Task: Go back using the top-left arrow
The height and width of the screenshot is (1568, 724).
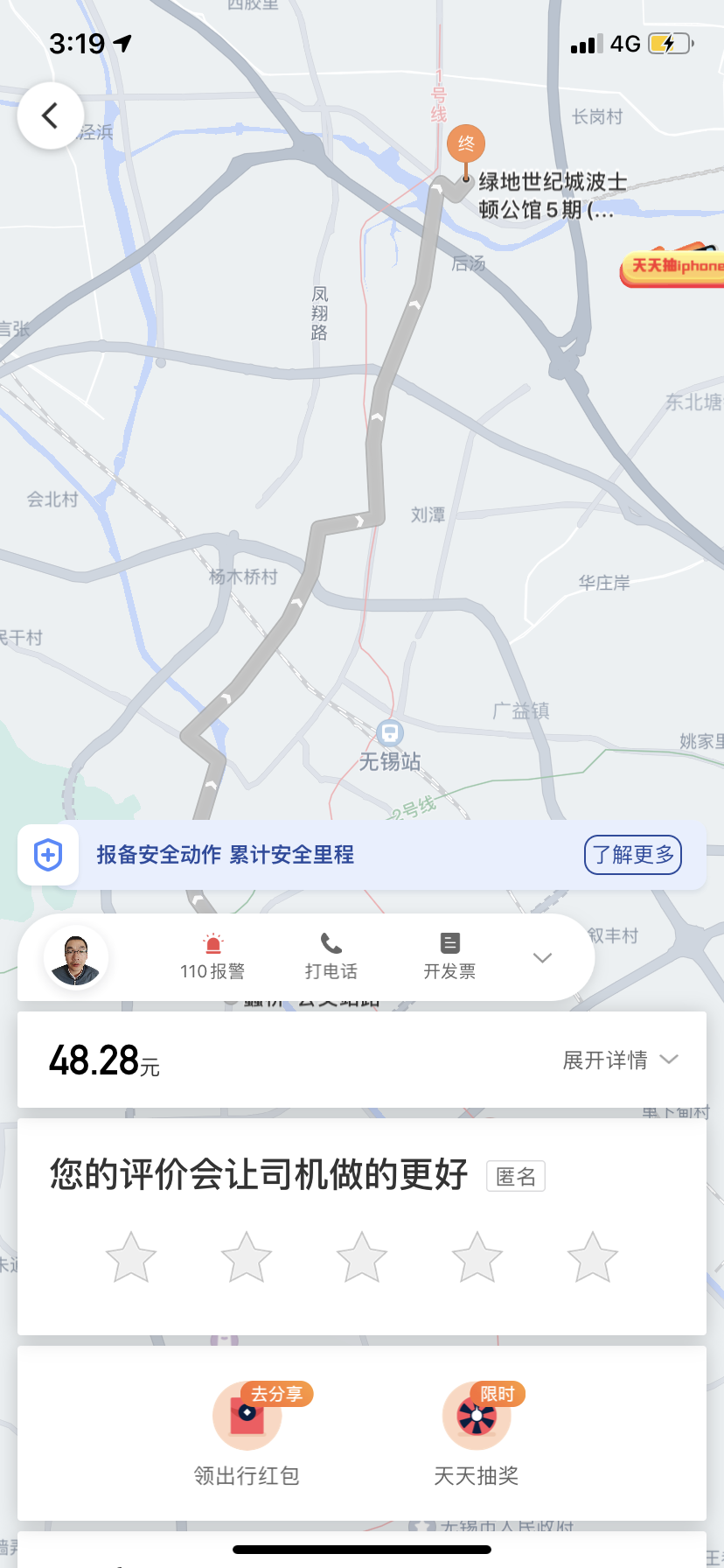Action: click(x=51, y=115)
